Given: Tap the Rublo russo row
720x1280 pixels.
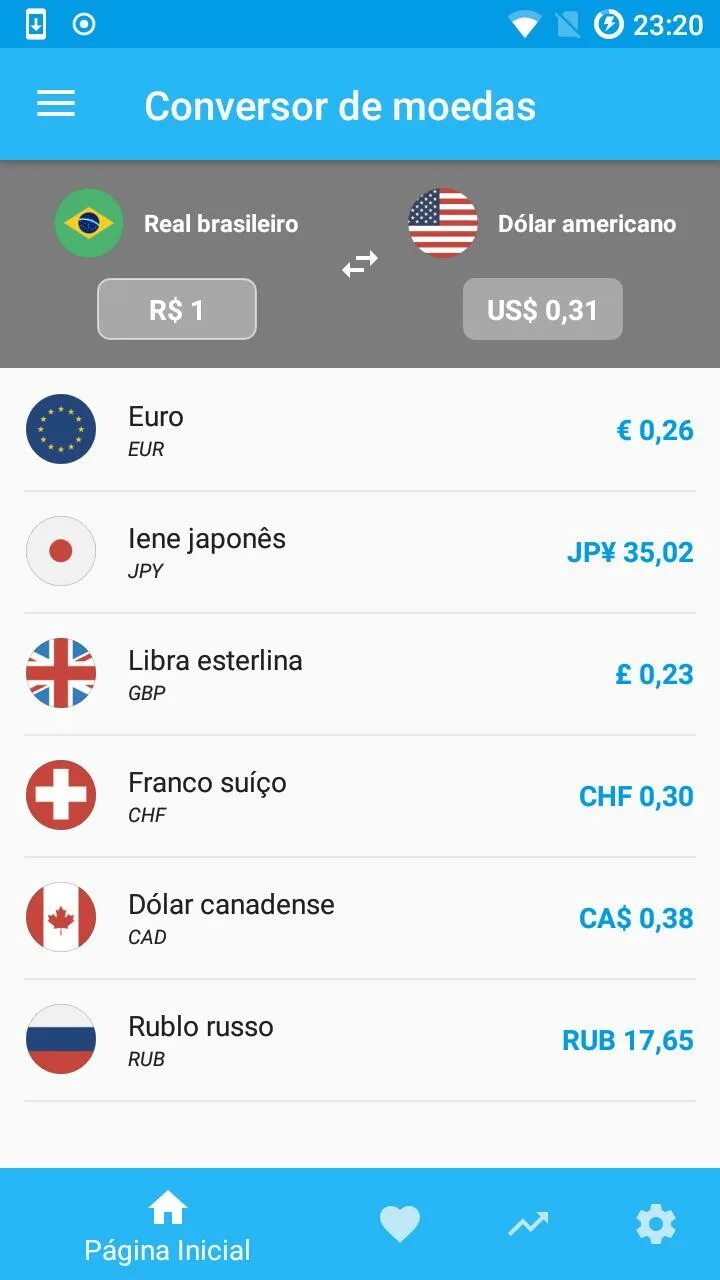Looking at the screenshot, I should click(360, 1040).
